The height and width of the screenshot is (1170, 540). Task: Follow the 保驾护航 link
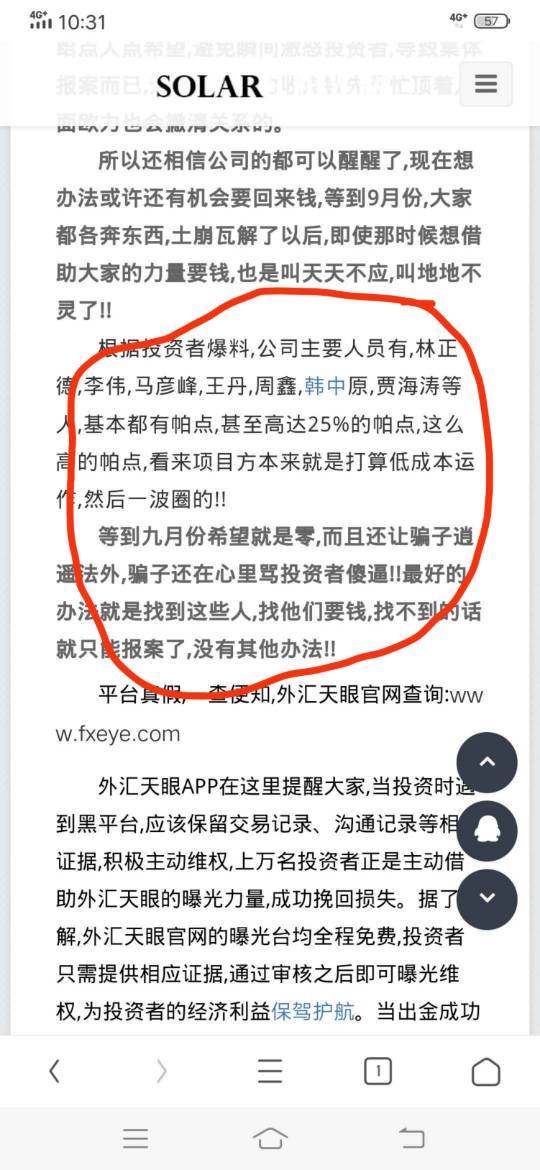coord(312,1013)
